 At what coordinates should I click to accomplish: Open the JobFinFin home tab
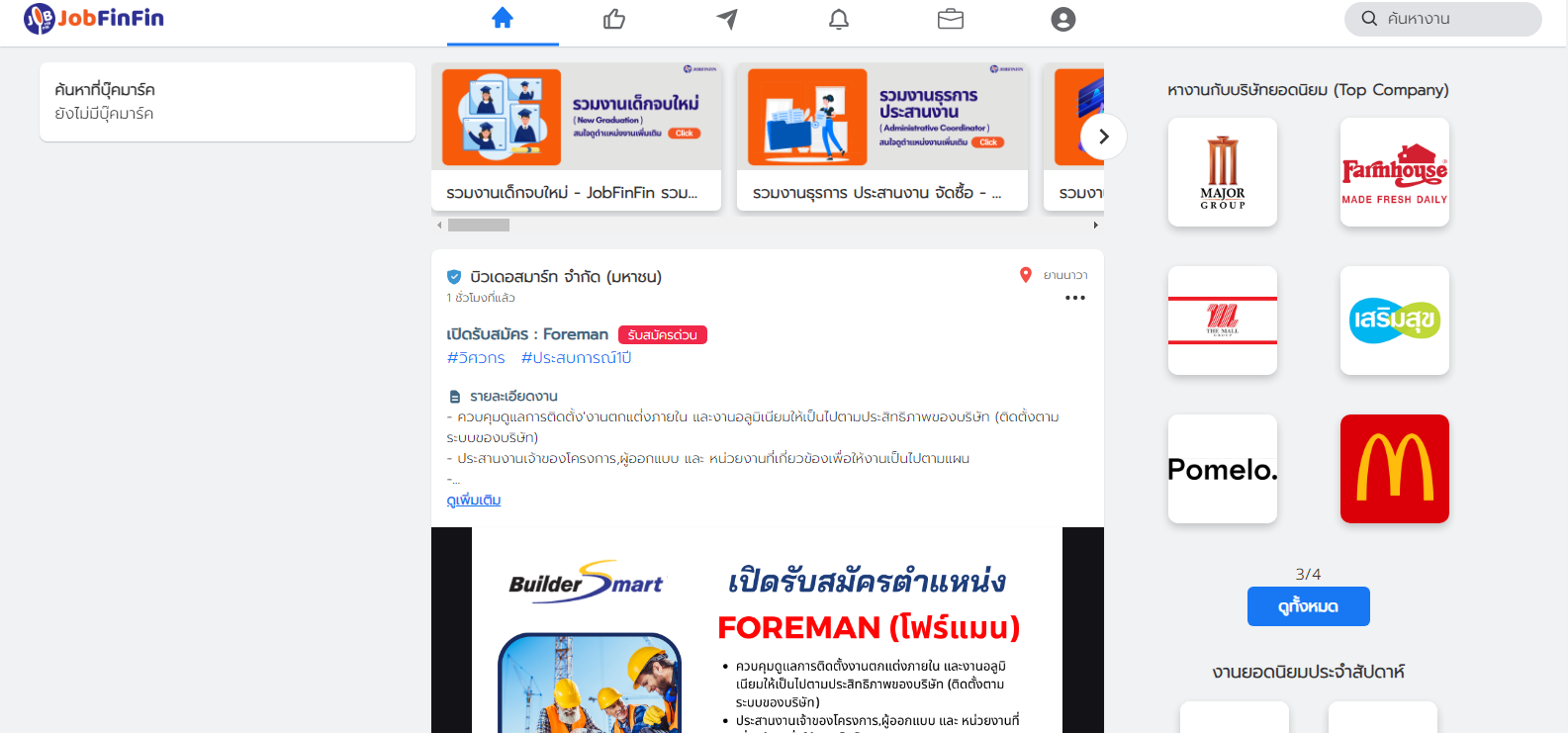503,20
